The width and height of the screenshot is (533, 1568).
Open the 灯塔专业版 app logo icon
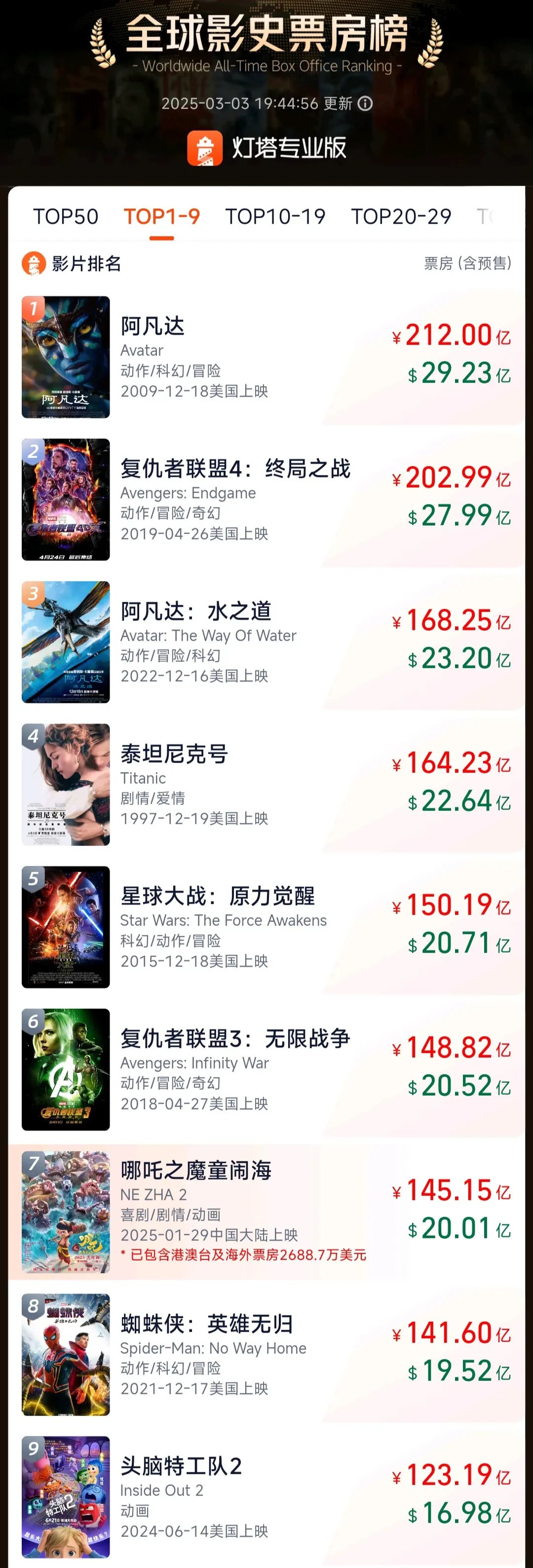206,149
